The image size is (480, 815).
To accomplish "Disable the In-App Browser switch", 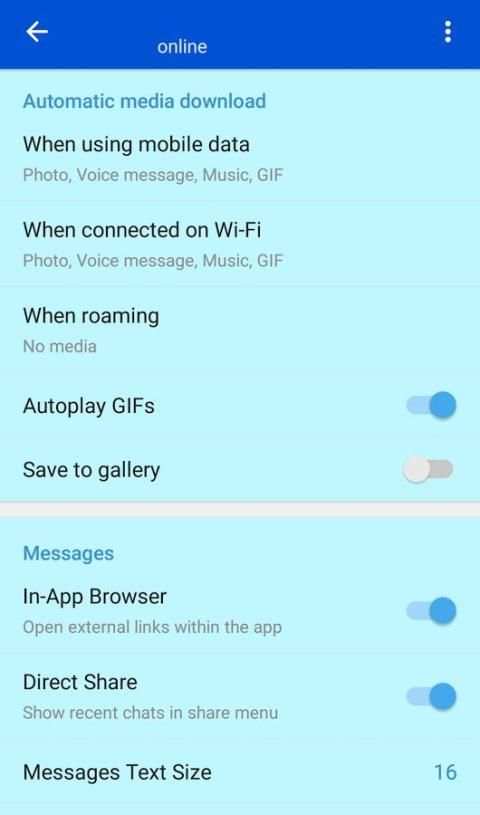I will point(431,611).
